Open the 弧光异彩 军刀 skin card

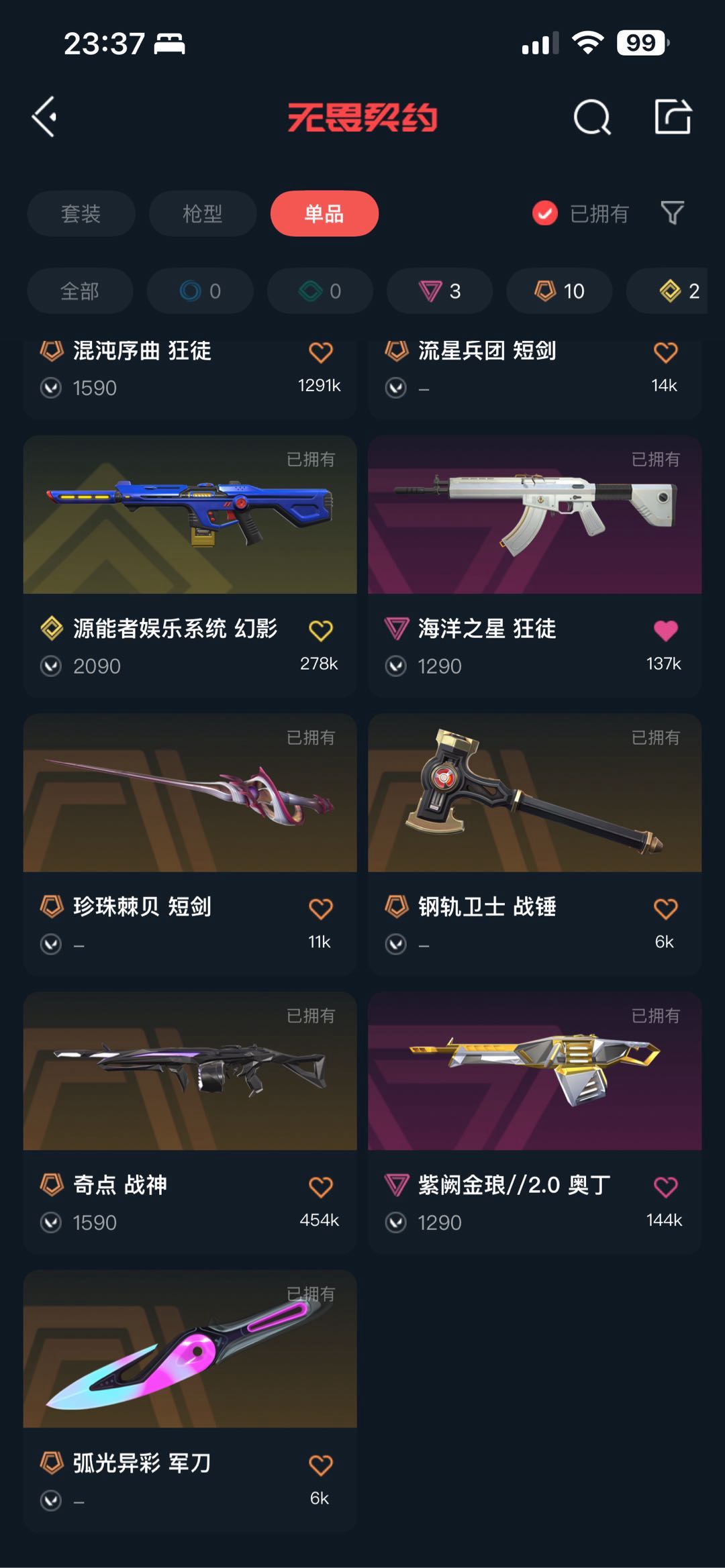pyautogui.click(x=190, y=1349)
